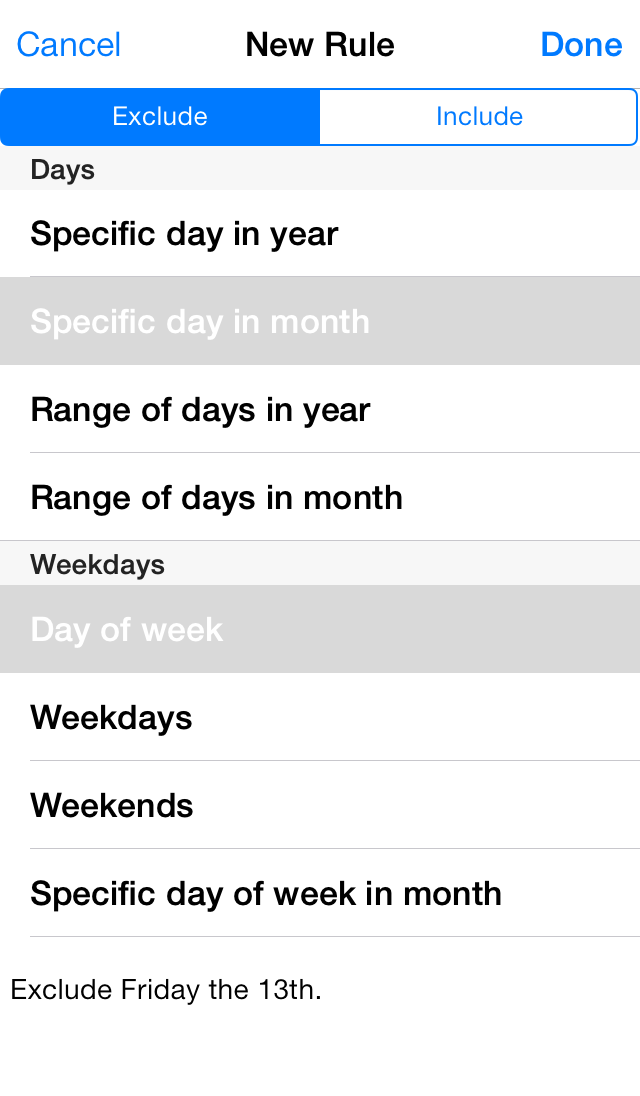This screenshot has height=1096, width=640.
Task: Pick the Weekends rule
Action: [x=320, y=805]
